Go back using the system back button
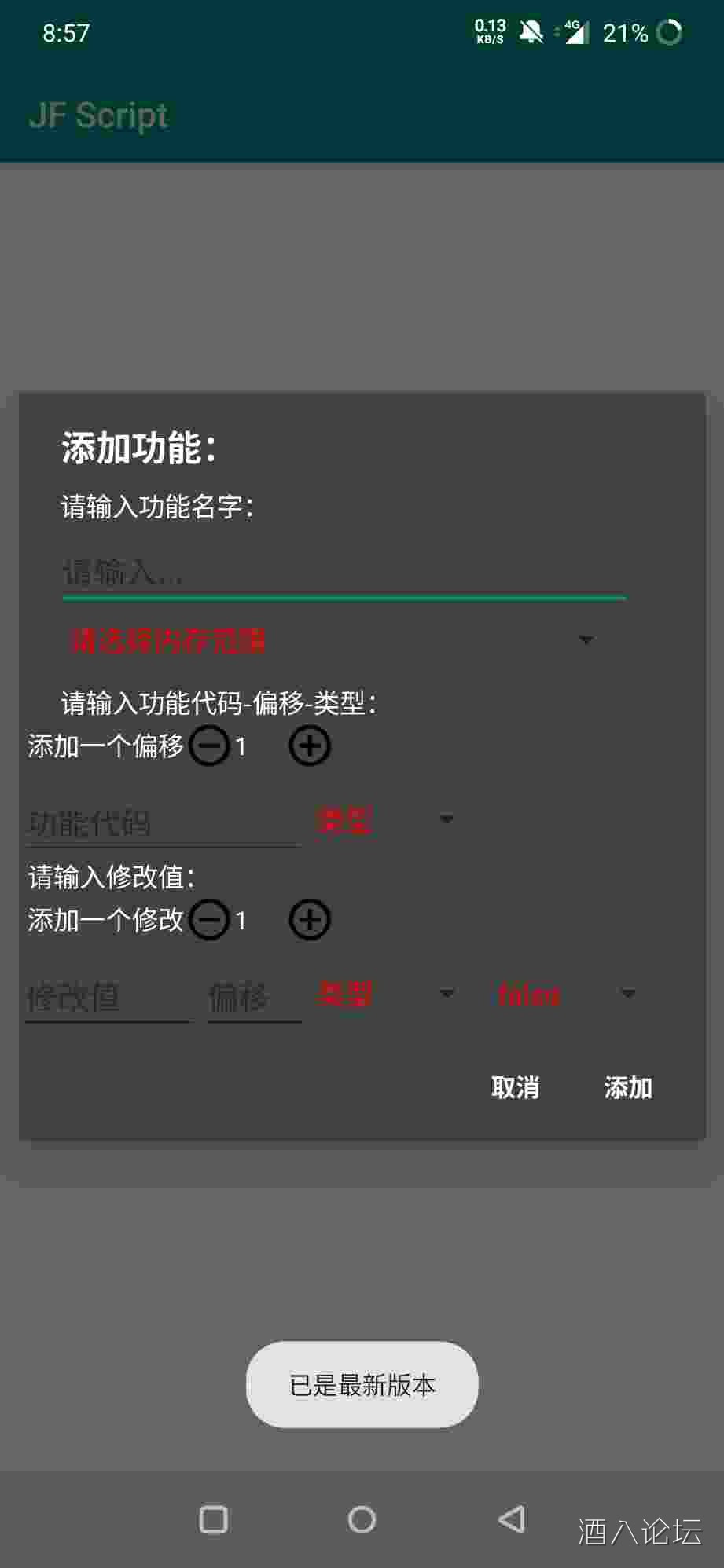 click(512, 1519)
